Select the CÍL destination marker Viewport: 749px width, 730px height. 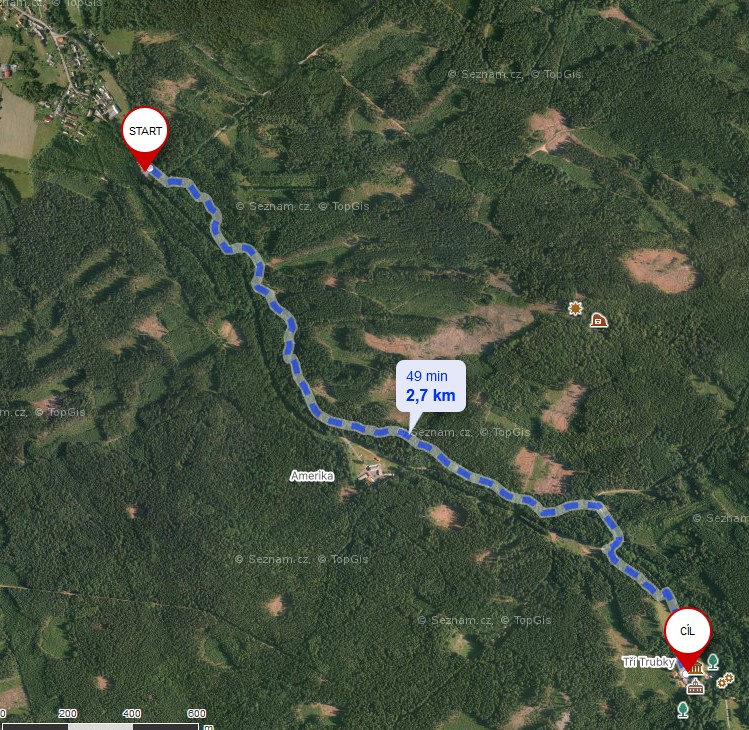(687, 632)
